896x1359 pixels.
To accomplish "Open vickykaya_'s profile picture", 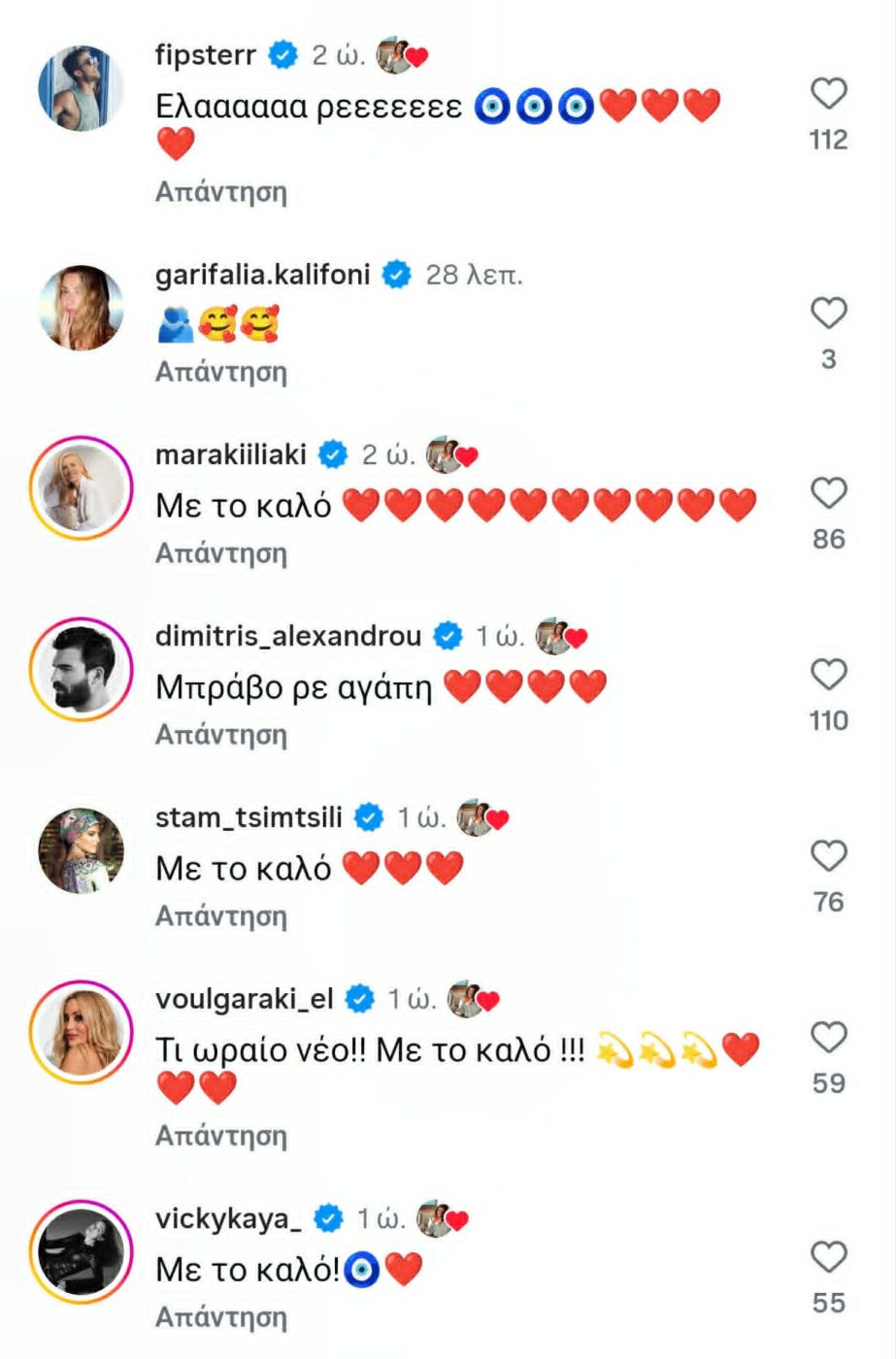I will click(81, 1252).
